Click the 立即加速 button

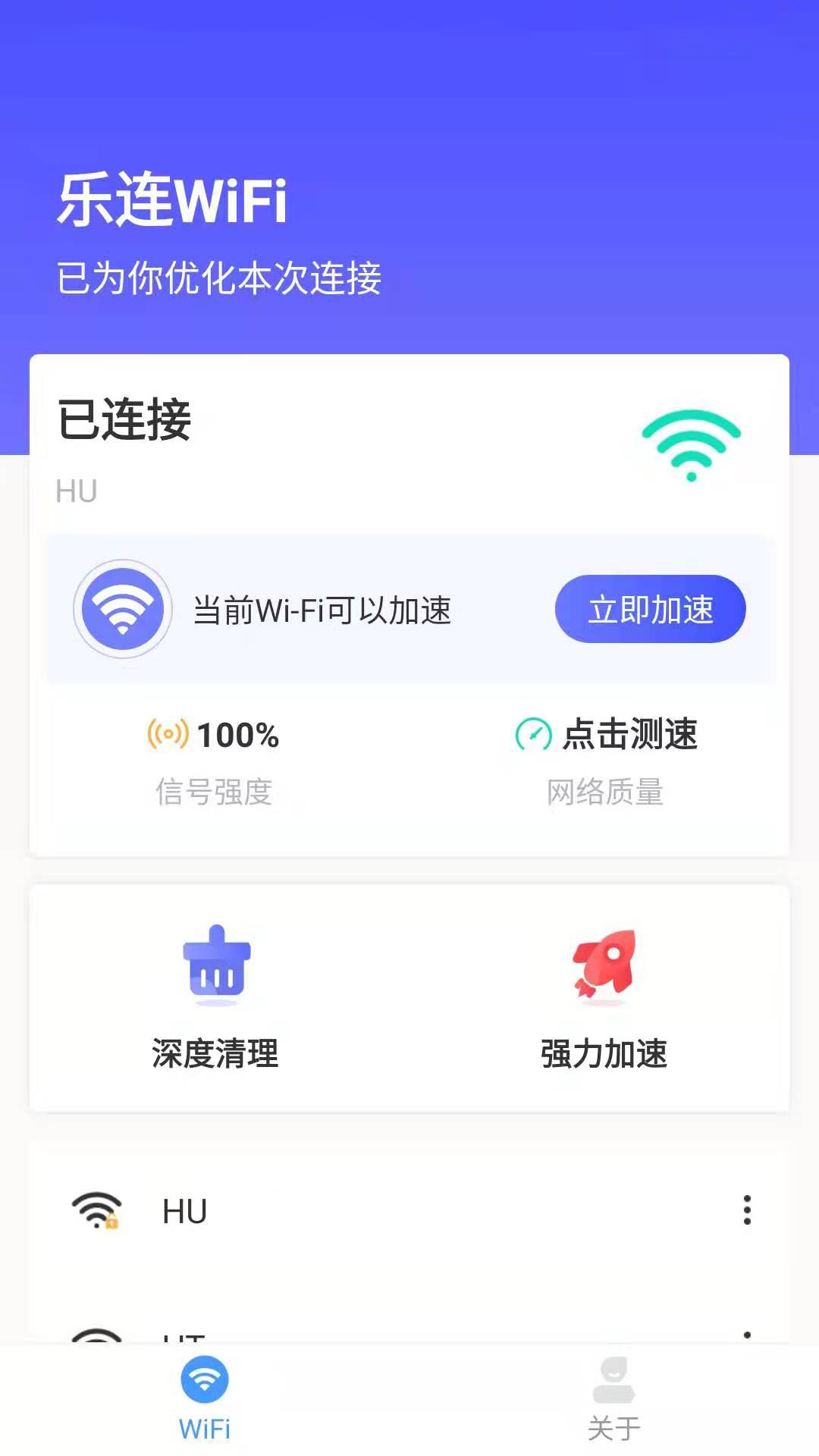click(x=651, y=609)
